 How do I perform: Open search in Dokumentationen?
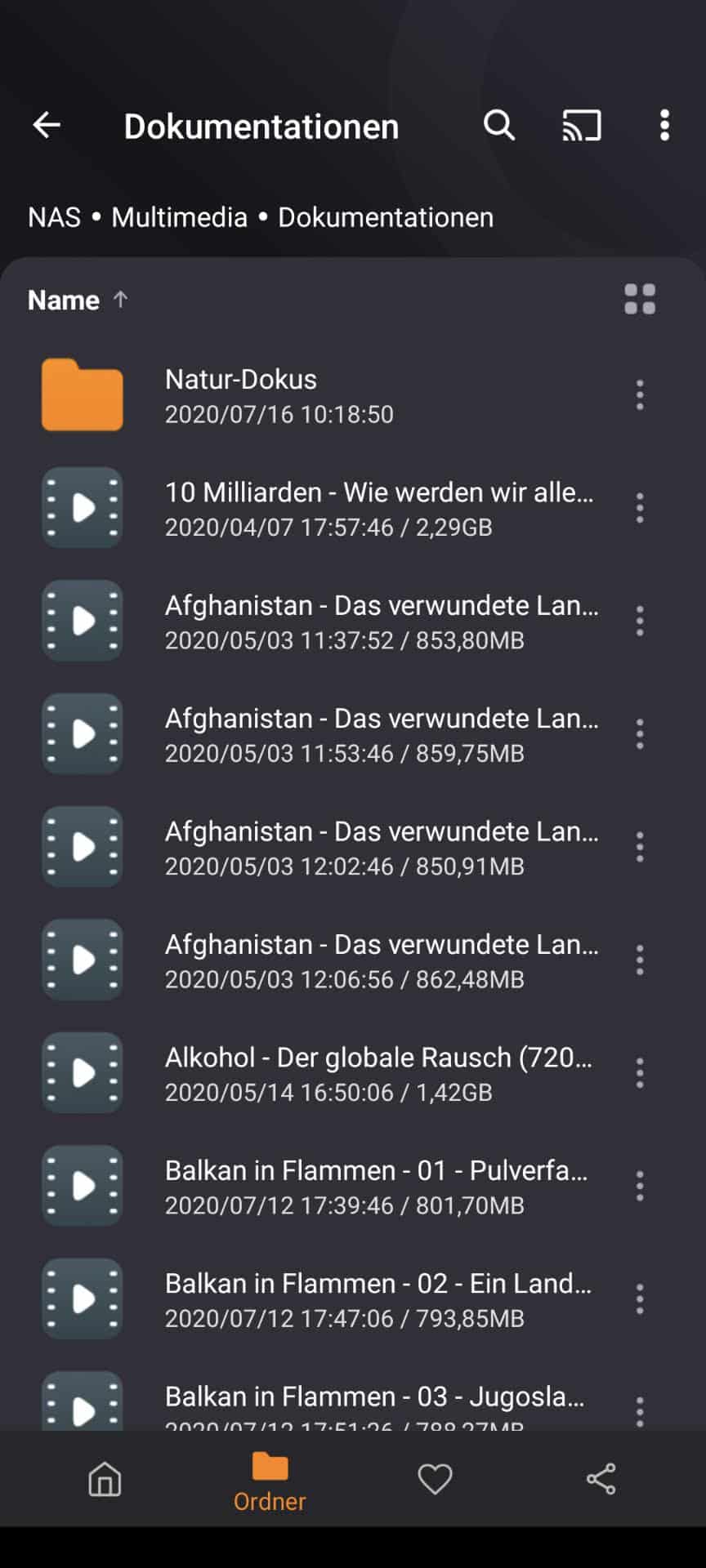click(x=499, y=125)
